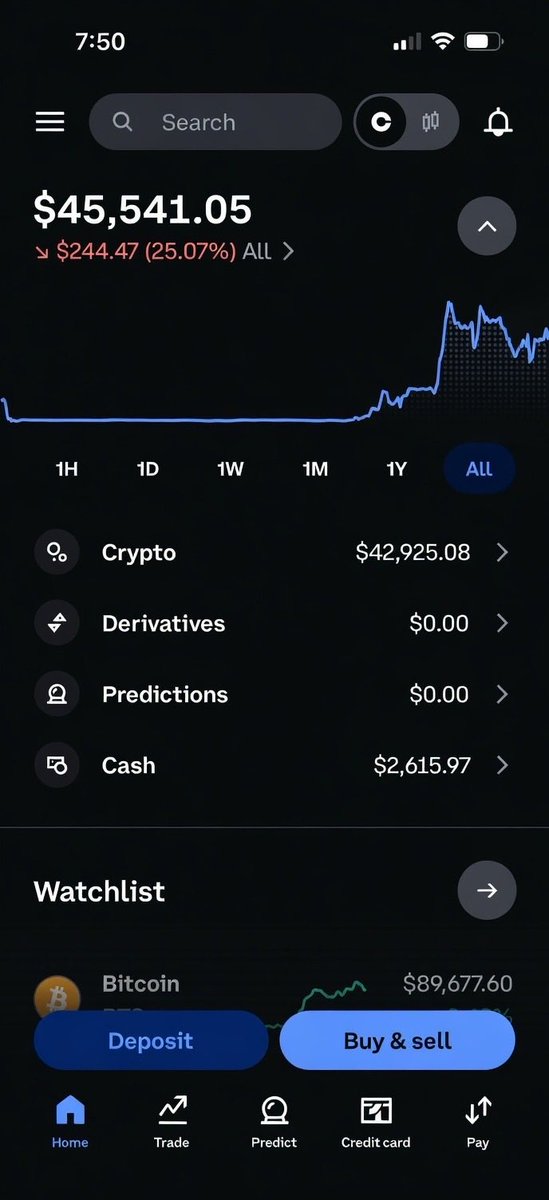Open the Derivatives row
The height and width of the screenshot is (1200, 549).
[274, 623]
